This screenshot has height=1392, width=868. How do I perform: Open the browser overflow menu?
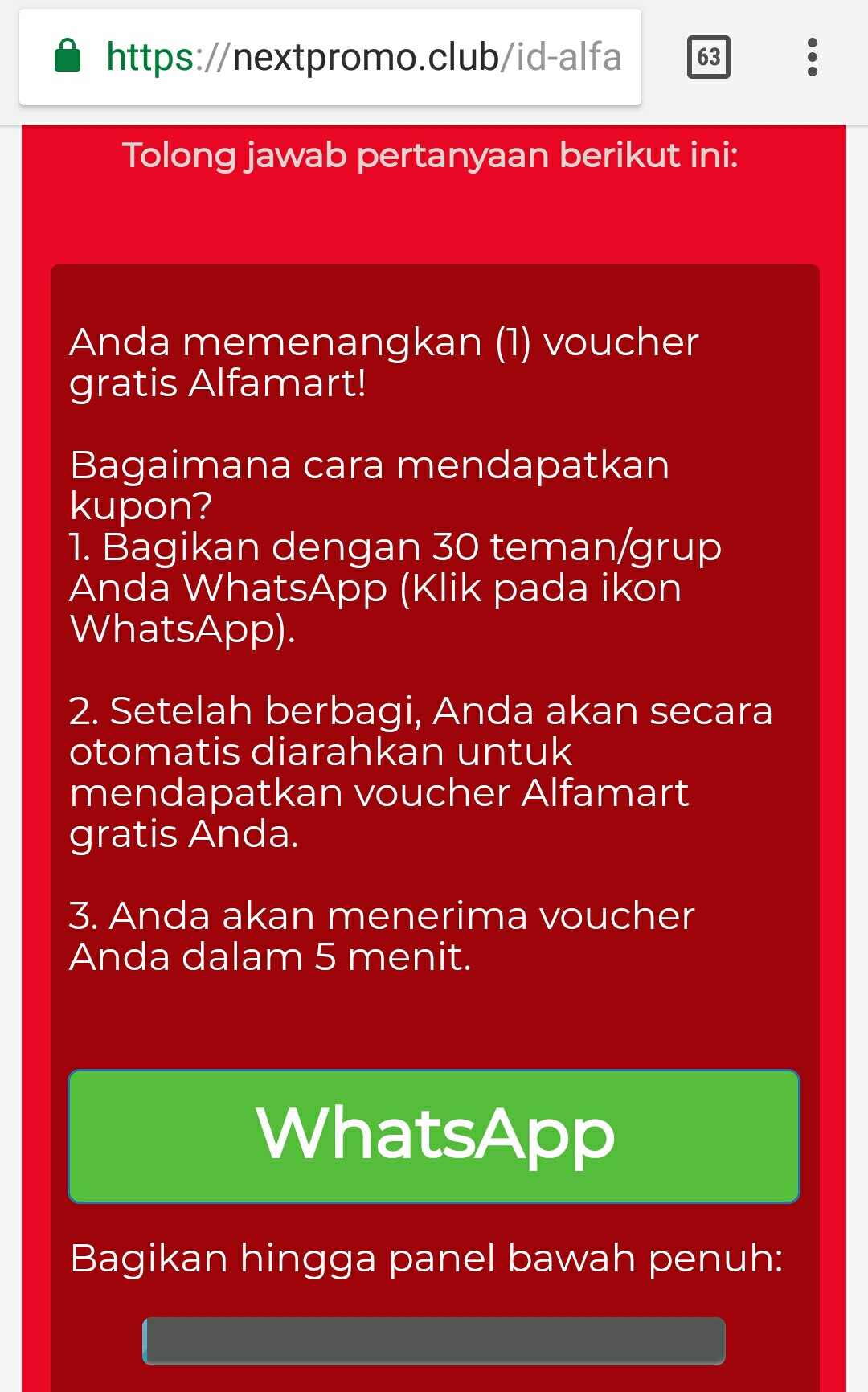click(x=812, y=57)
